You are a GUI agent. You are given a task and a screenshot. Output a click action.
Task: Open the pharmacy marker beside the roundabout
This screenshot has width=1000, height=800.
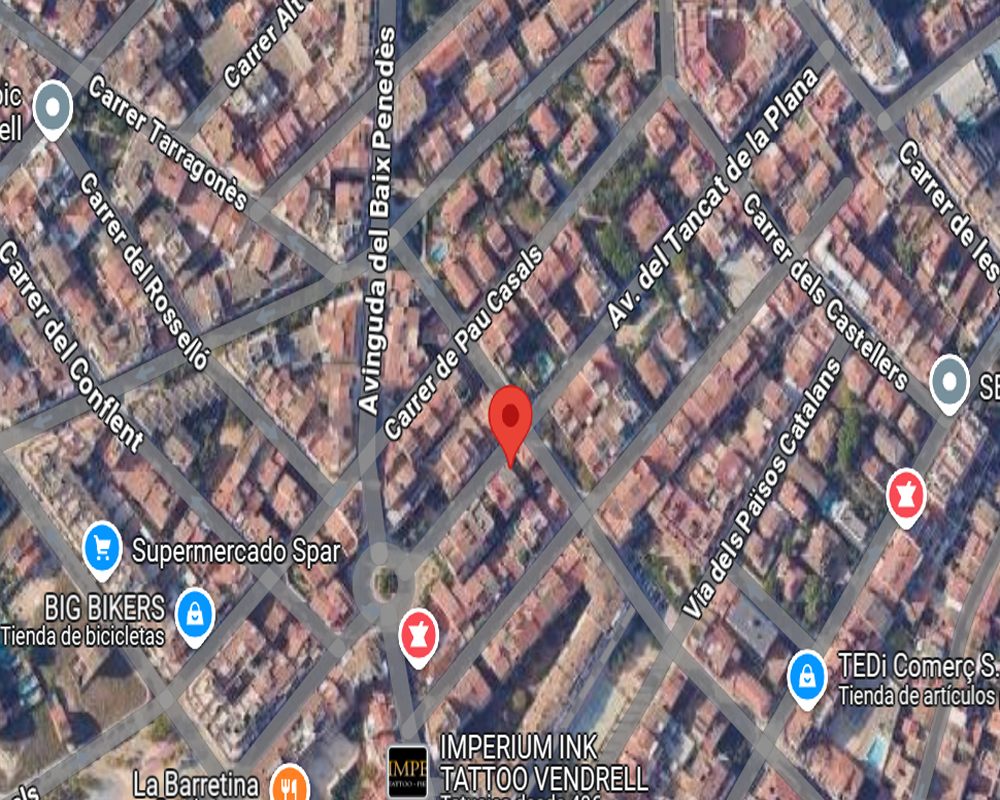[x=418, y=634]
